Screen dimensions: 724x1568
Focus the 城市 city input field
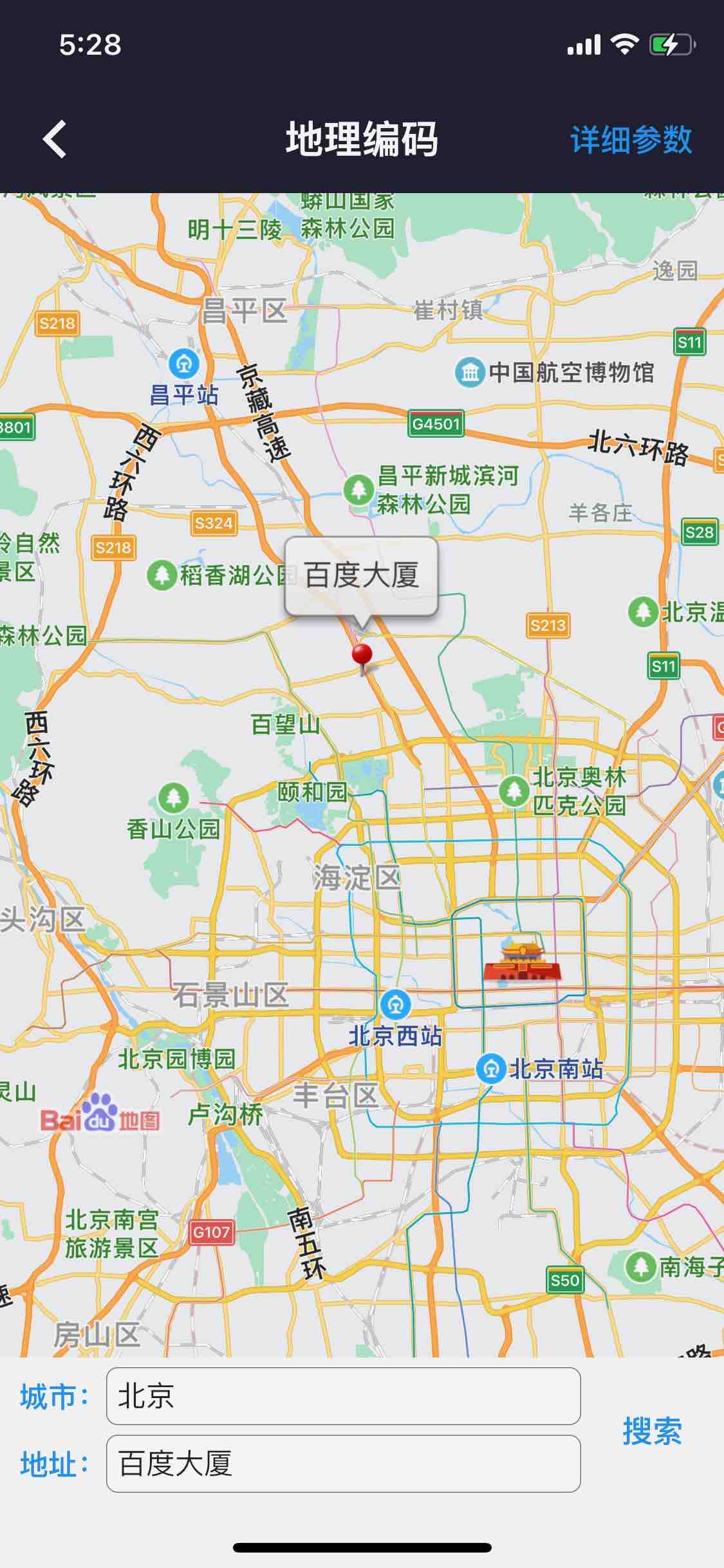(x=343, y=1396)
